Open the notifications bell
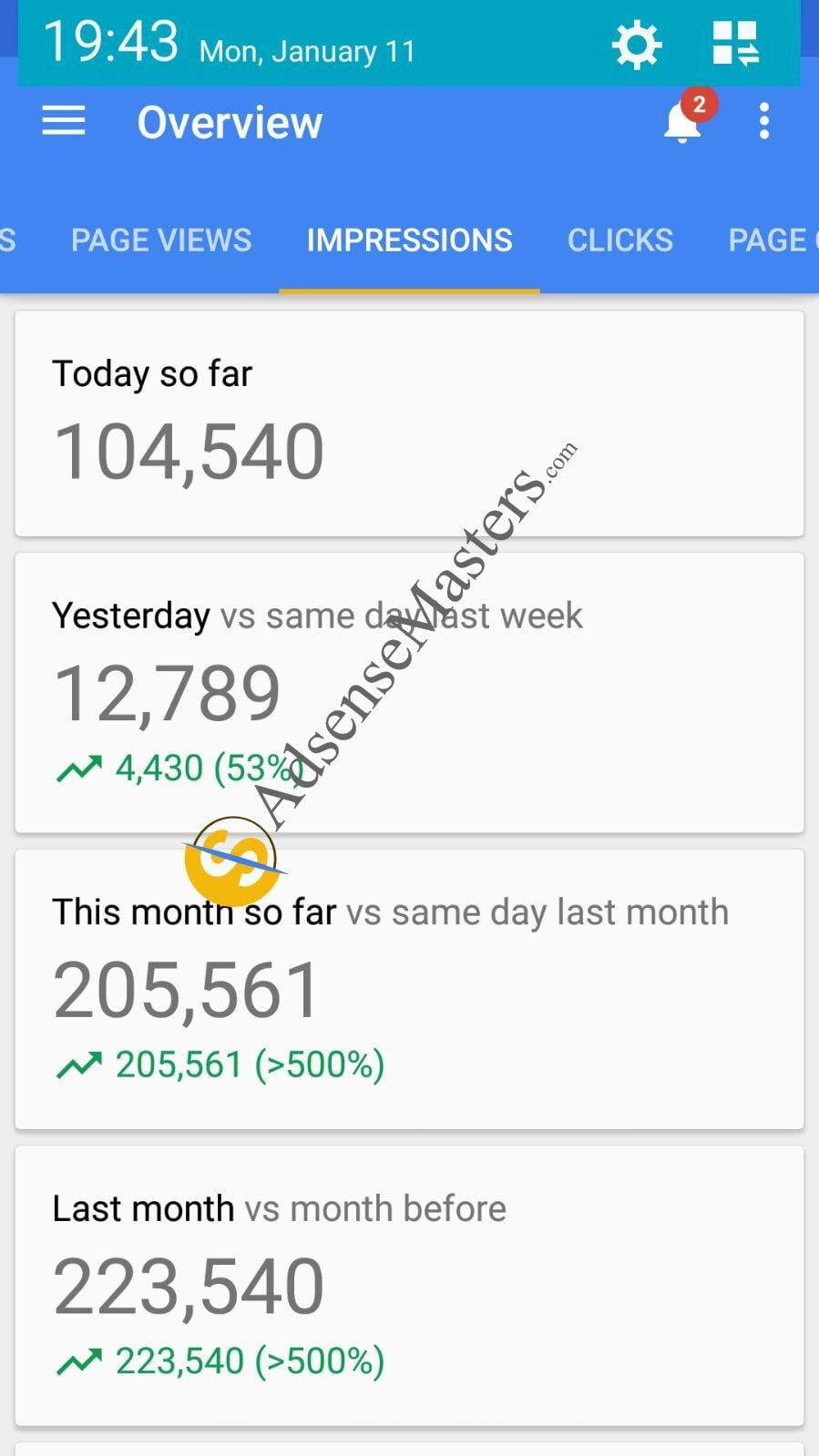Image resolution: width=819 pixels, height=1456 pixels. (683, 122)
